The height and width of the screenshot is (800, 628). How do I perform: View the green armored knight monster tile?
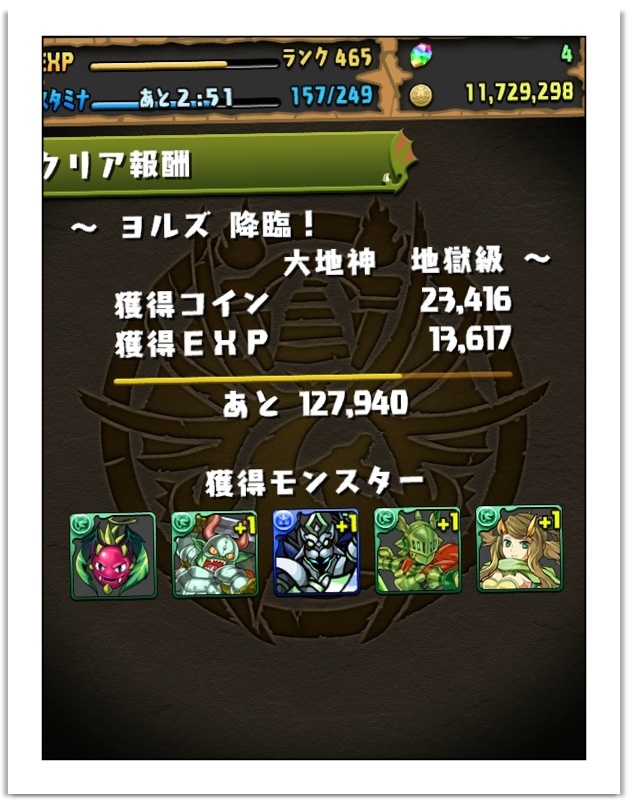pyautogui.click(x=417, y=551)
